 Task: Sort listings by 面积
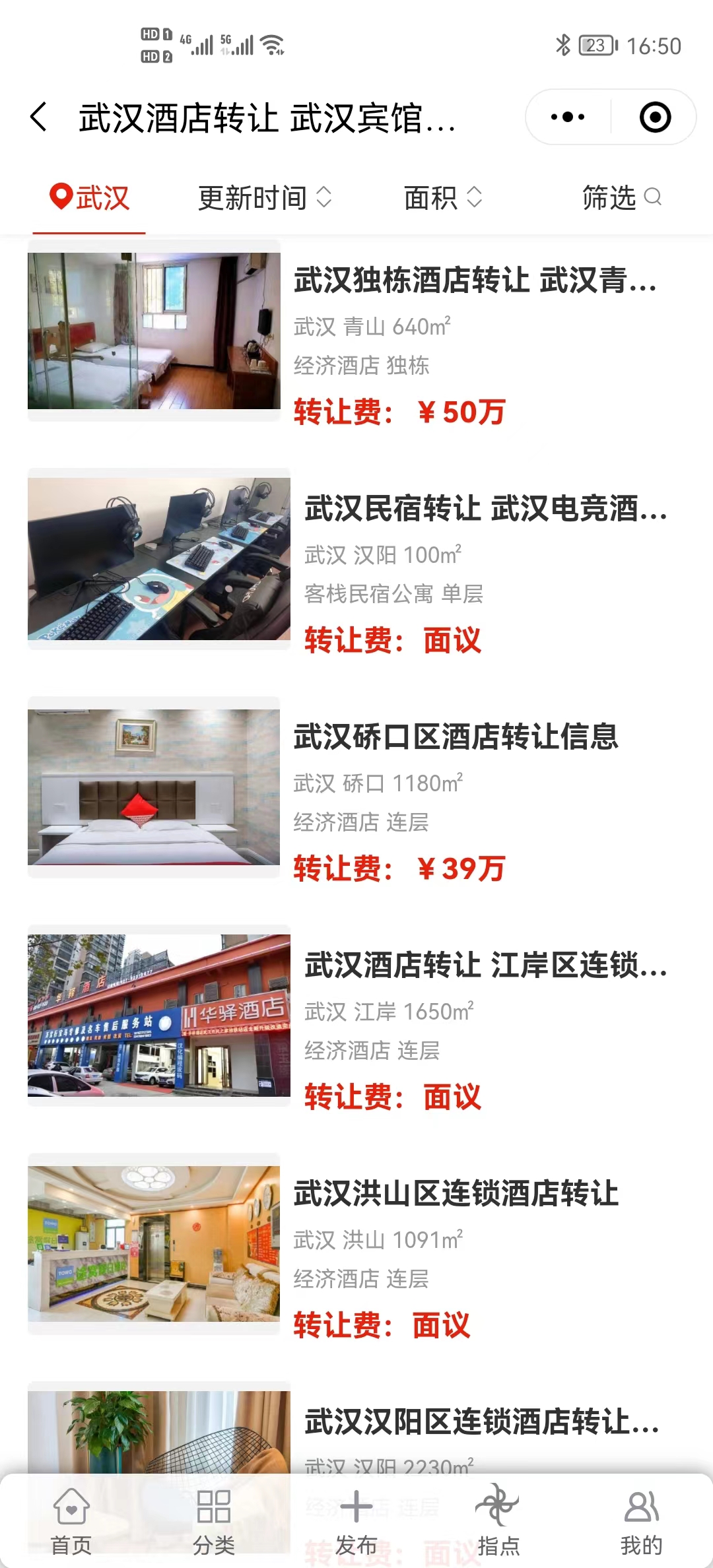[x=442, y=198]
